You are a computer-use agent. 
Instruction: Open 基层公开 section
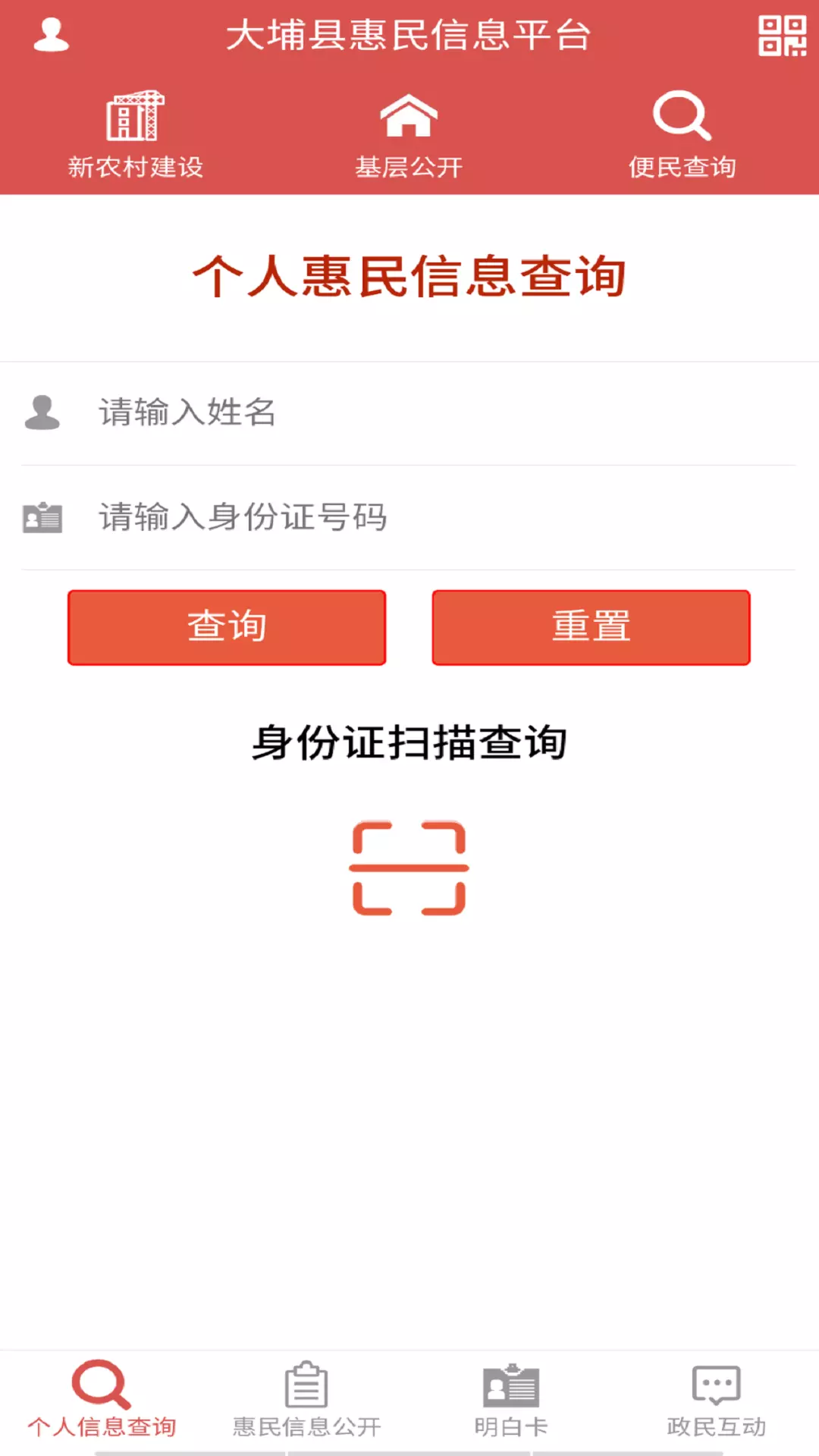pos(409,135)
